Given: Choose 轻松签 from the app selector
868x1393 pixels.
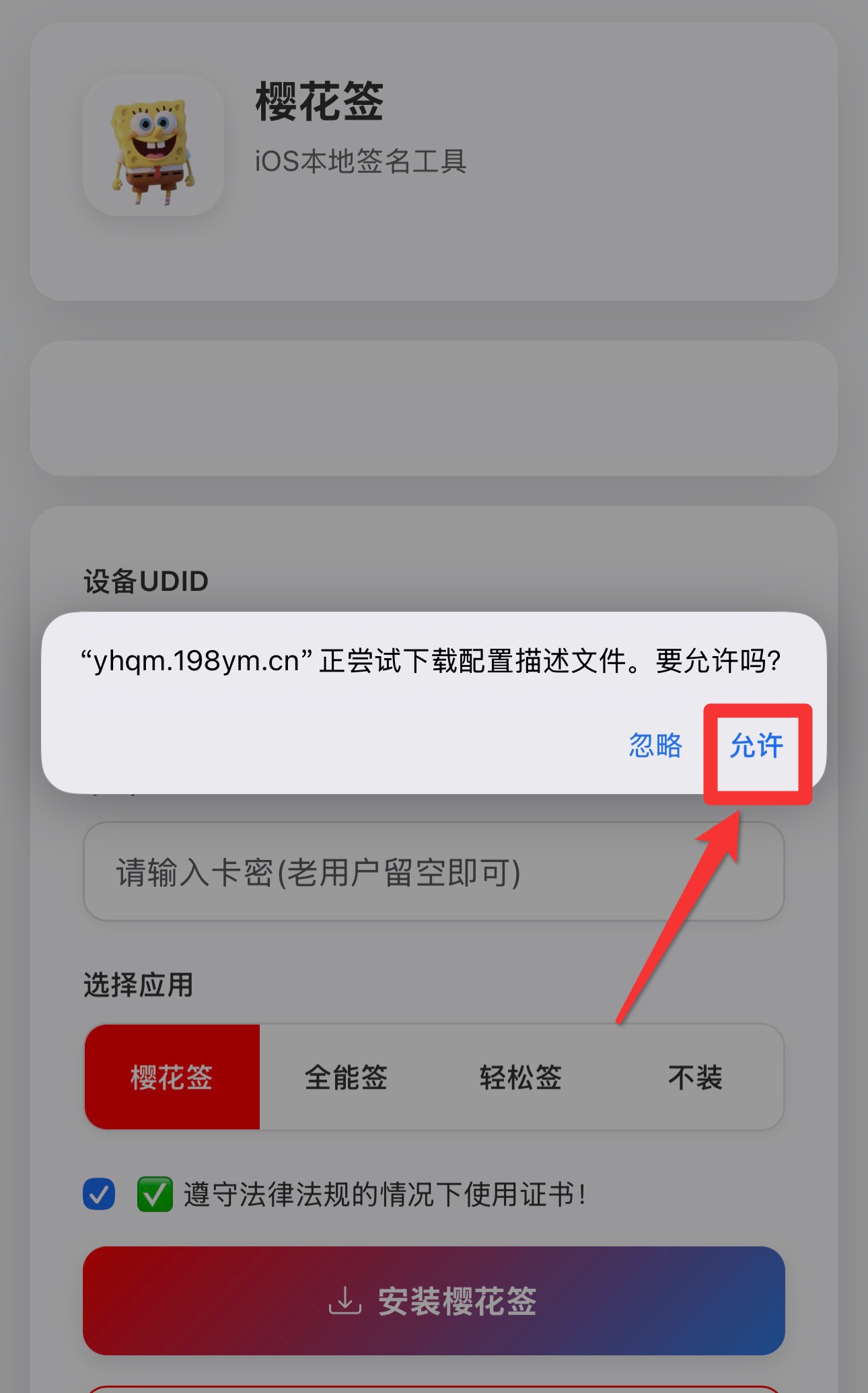Looking at the screenshot, I should [x=520, y=1077].
